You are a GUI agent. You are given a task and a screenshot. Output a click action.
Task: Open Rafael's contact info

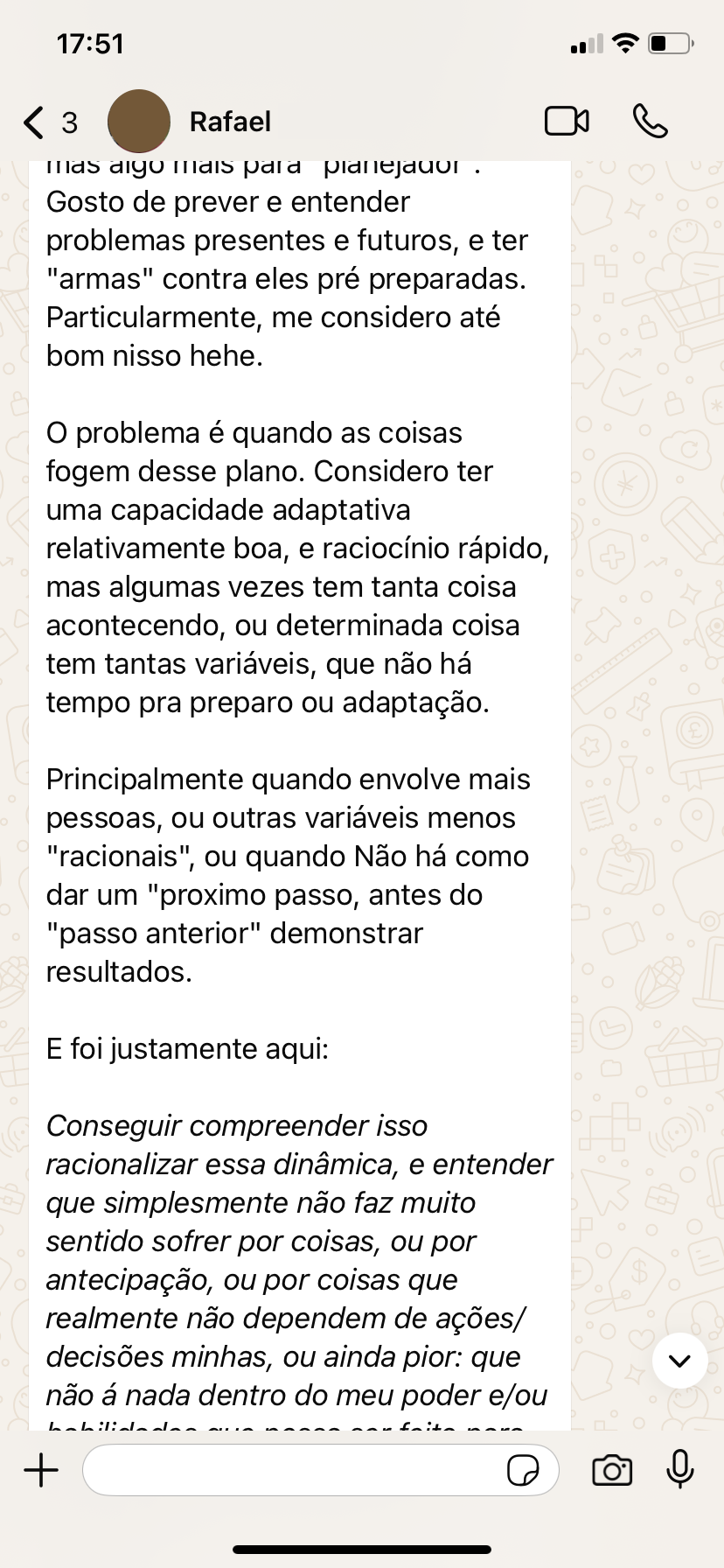[230, 122]
